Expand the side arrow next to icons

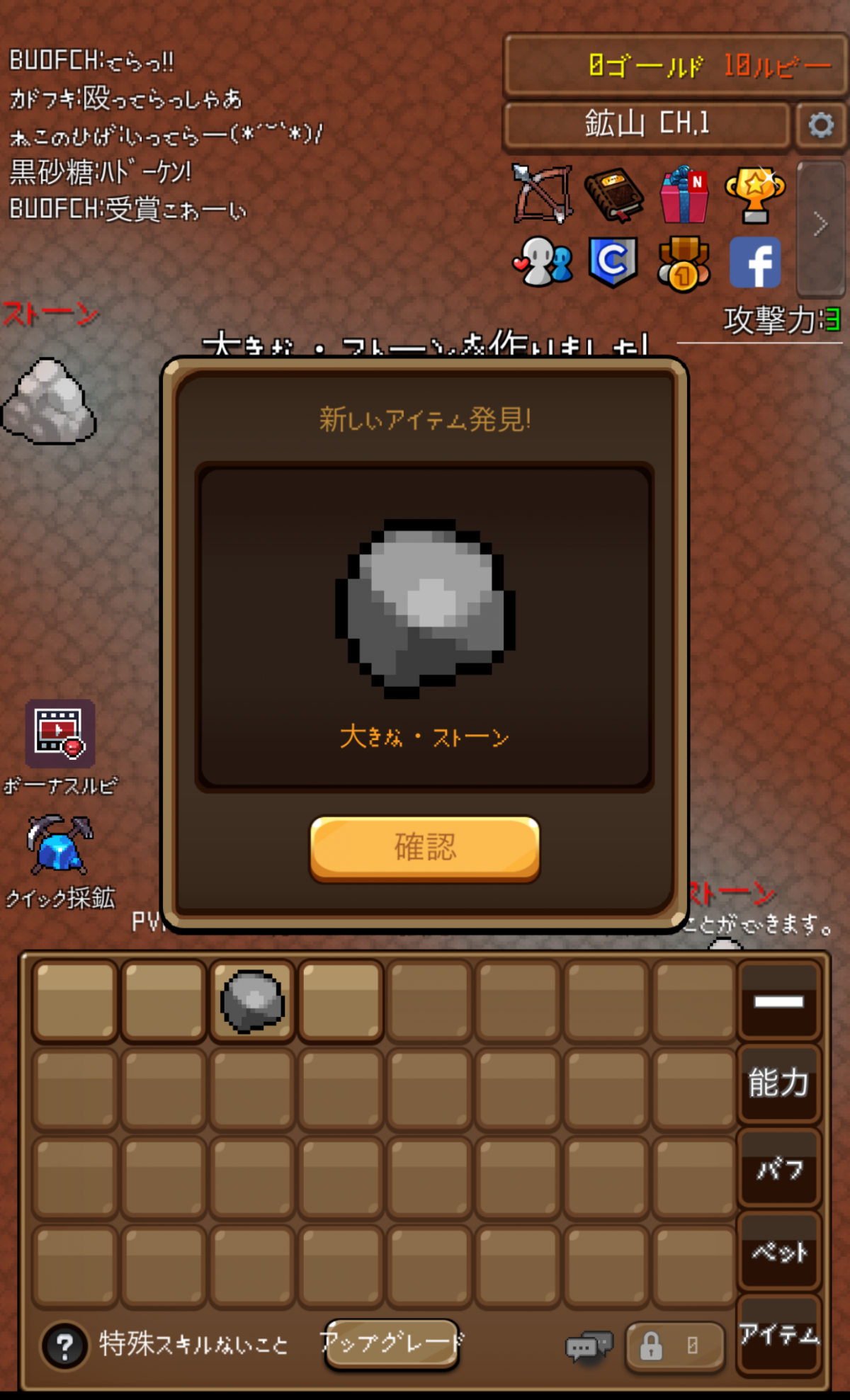(x=820, y=225)
